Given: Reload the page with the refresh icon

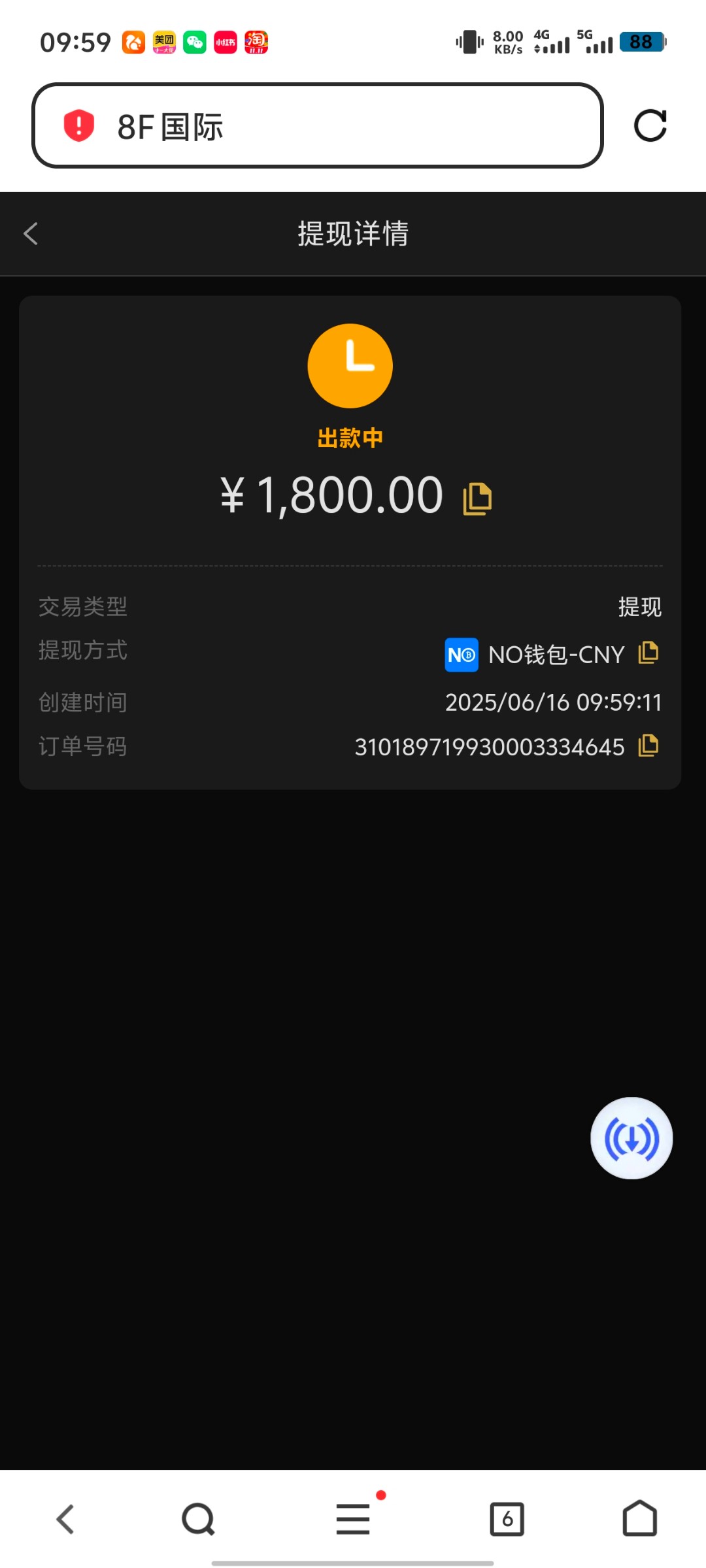Looking at the screenshot, I should click(x=650, y=125).
